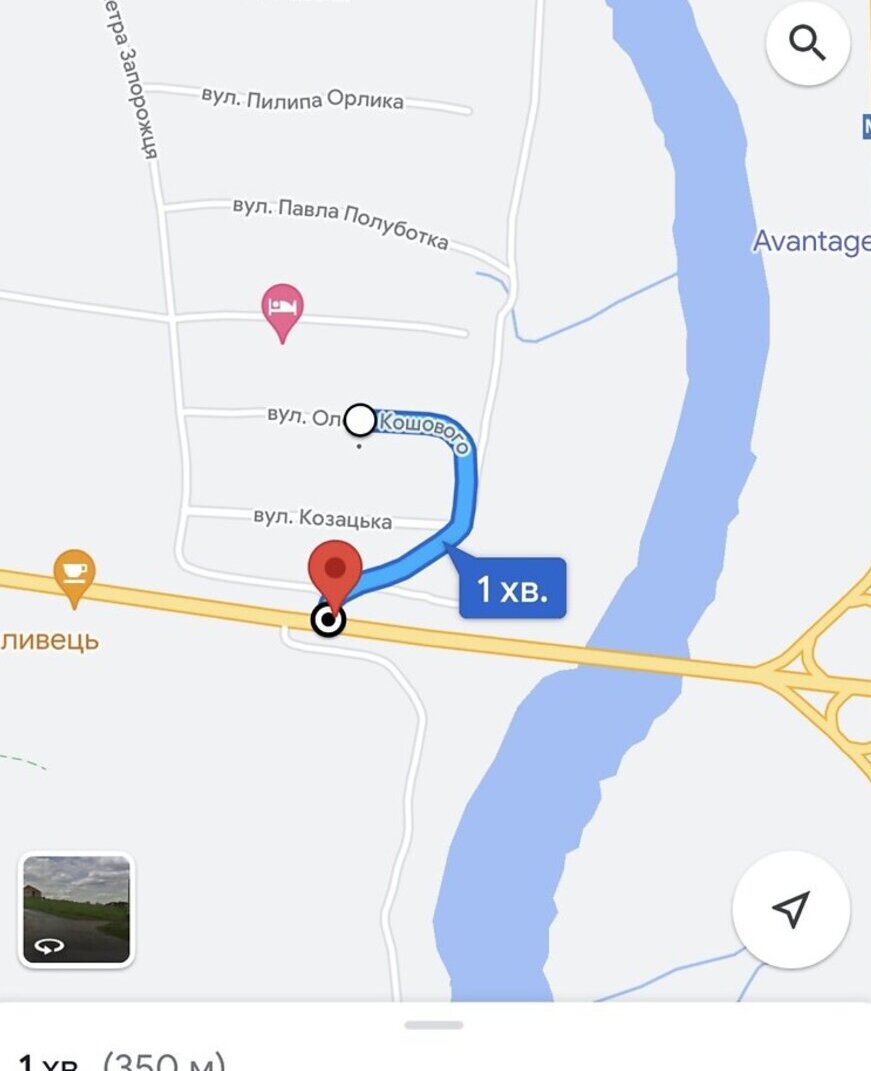
Task: Tap the 1 хв. route label
Action: pos(513,588)
